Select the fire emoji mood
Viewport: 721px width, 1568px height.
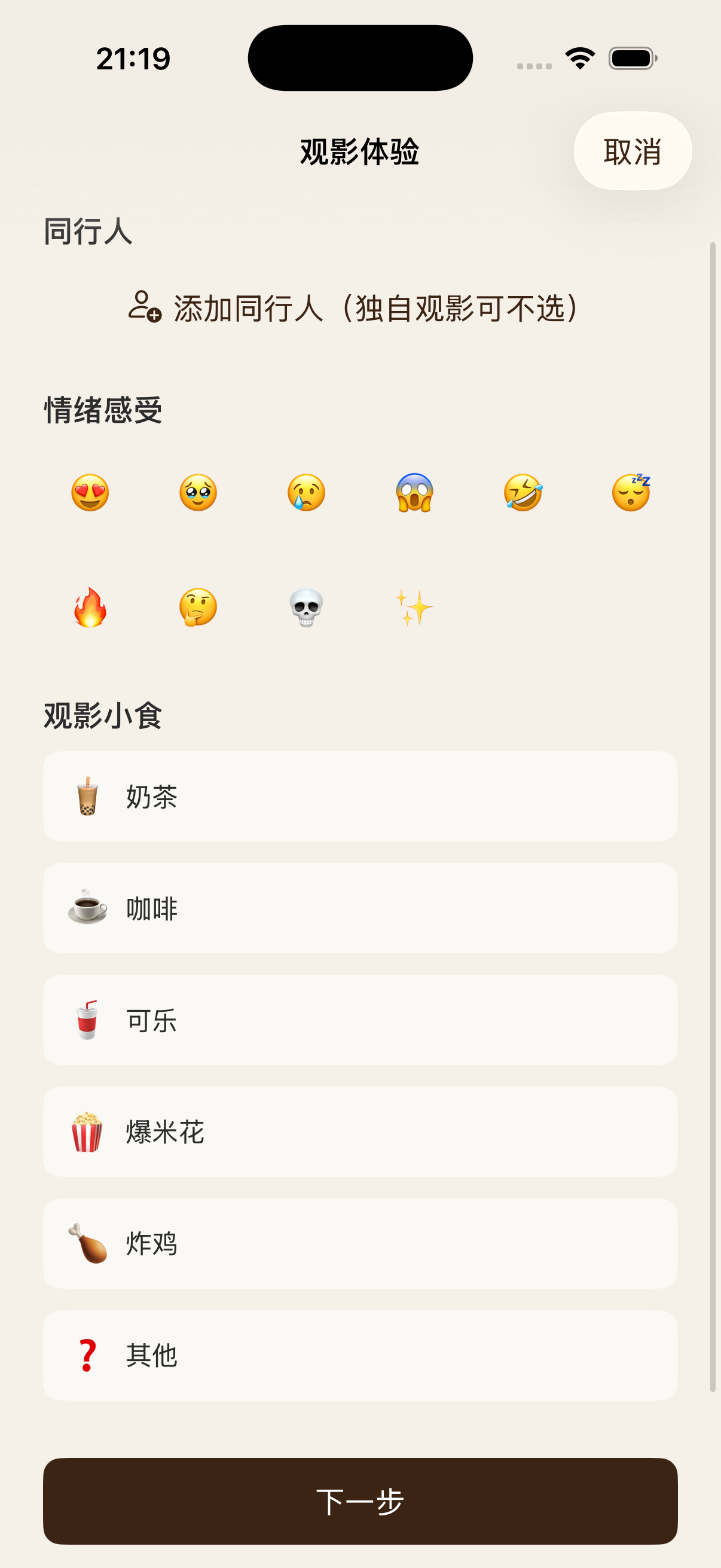(x=90, y=607)
